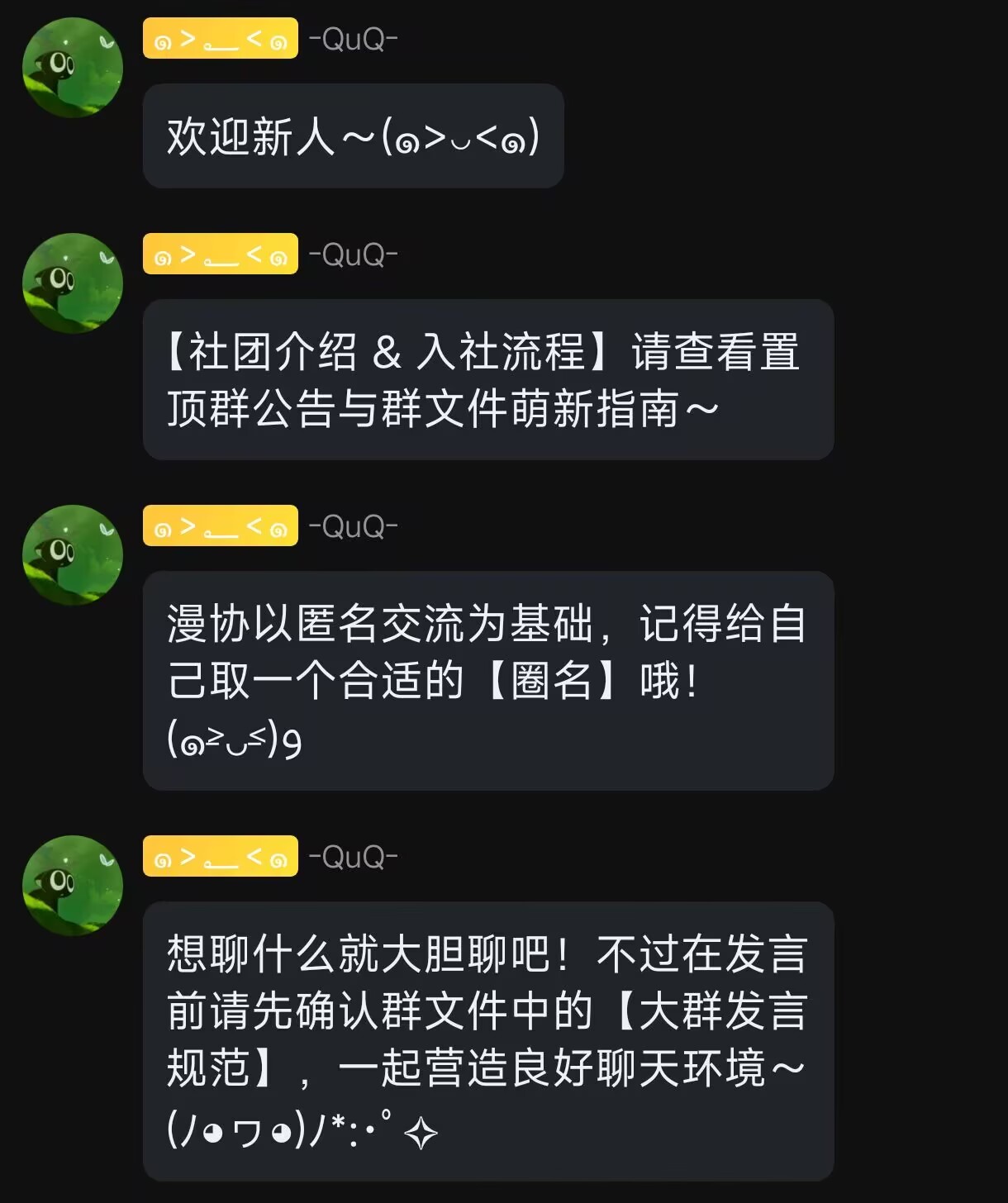Open sender profile beside 漫协以匿名交流 message
Viewport: 1008px width, 1203px height.
pos(73,555)
